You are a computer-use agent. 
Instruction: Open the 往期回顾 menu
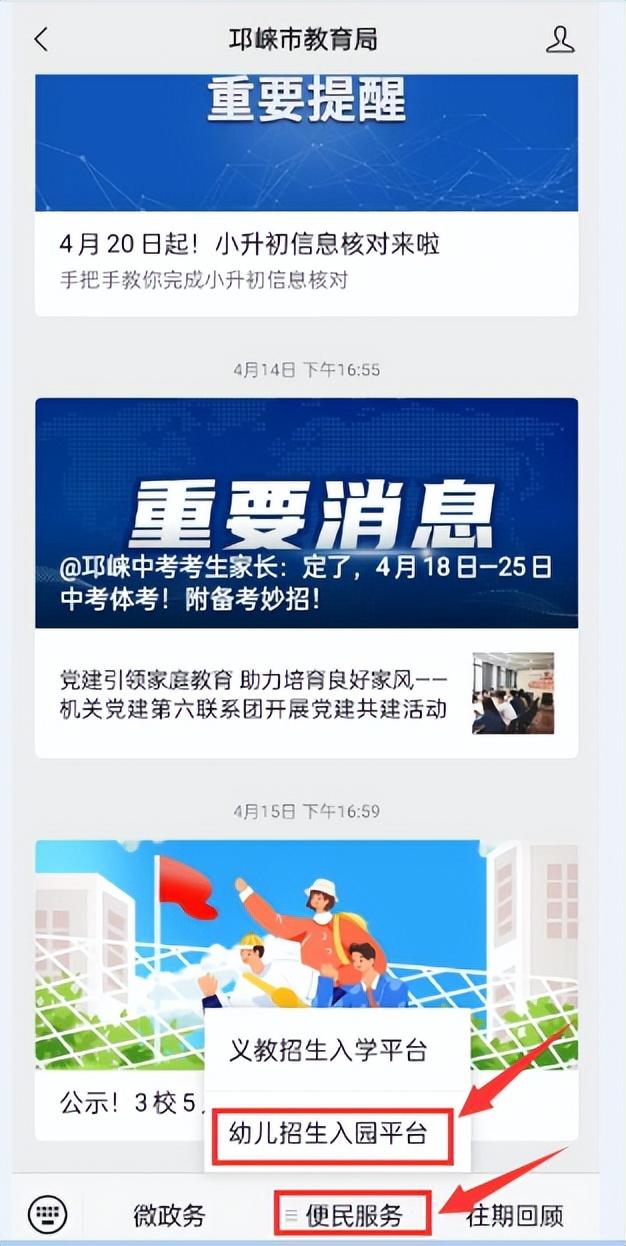(x=514, y=1215)
